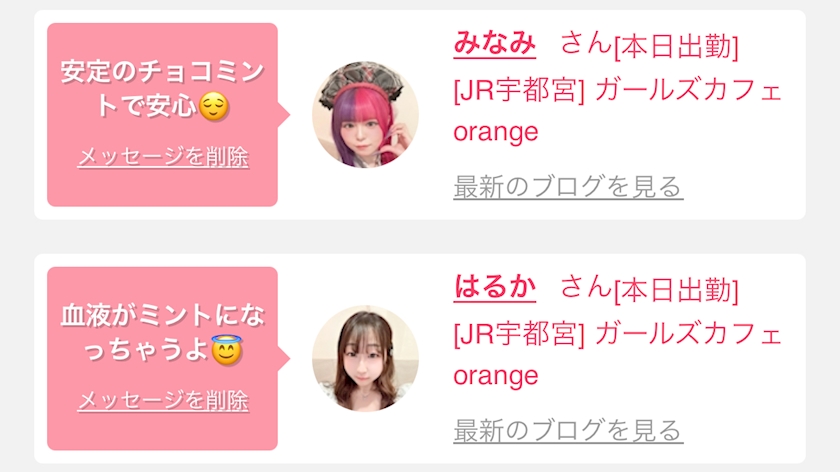Open はるか's profile name link
Image resolution: width=840 pixels, height=472 pixels.
point(494,288)
